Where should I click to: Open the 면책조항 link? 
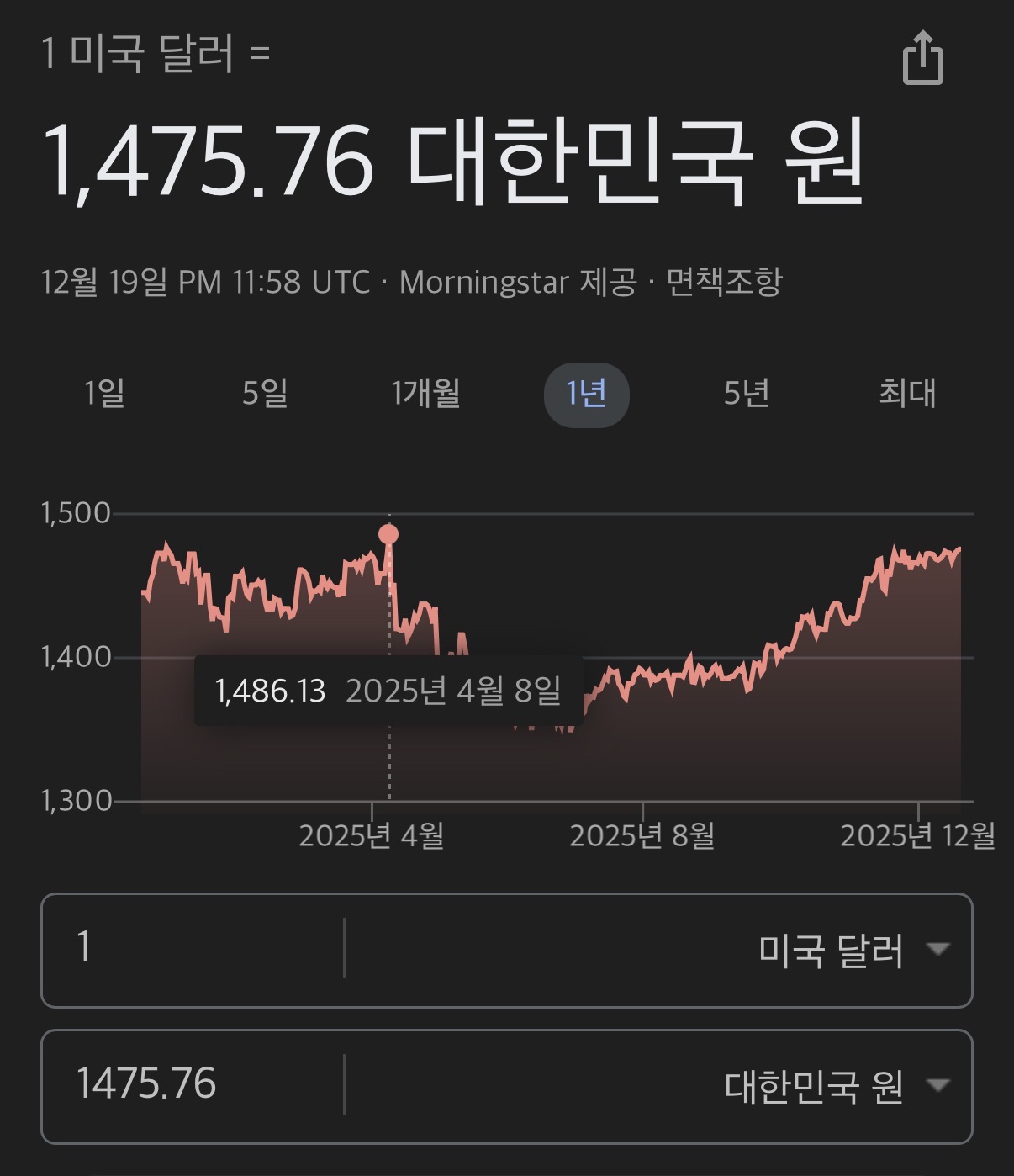[724, 282]
